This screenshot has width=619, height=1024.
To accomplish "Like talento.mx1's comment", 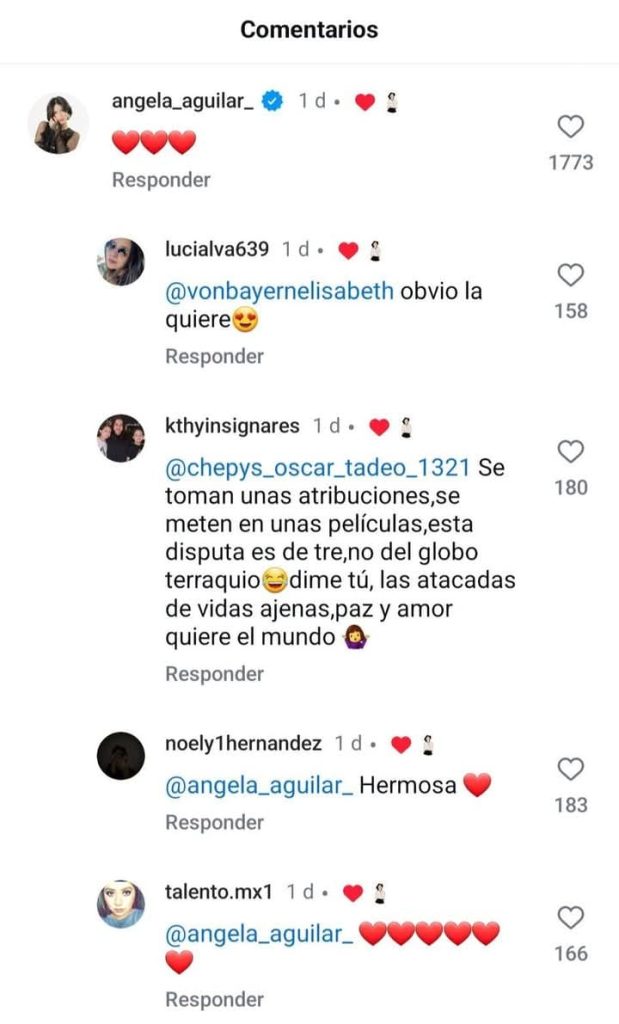I will click(570, 917).
